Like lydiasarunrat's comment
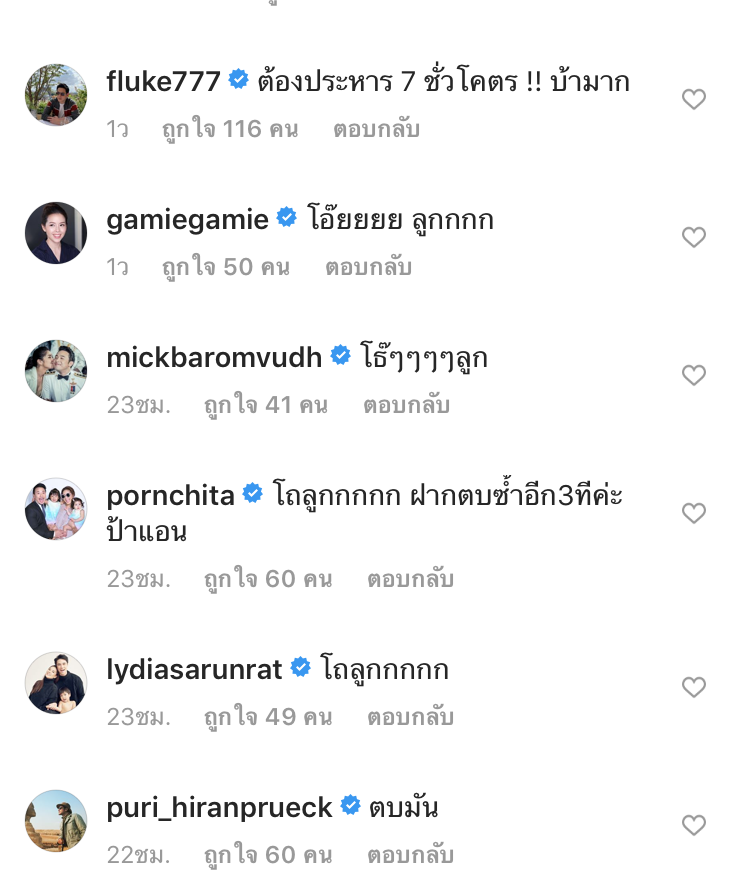Image resolution: width=750 pixels, height=886 pixels. (x=693, y=687)
